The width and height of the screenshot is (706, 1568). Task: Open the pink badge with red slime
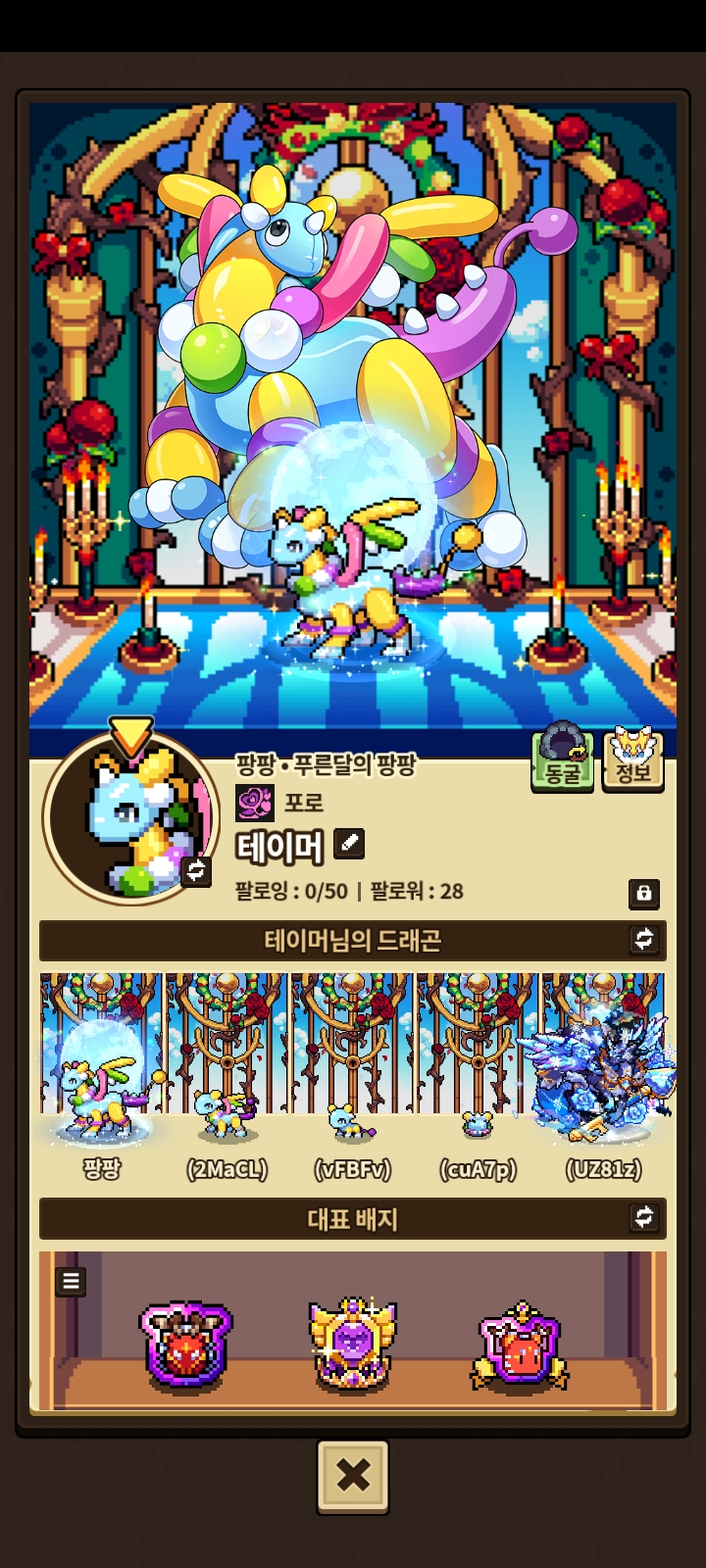[520, 1347]
